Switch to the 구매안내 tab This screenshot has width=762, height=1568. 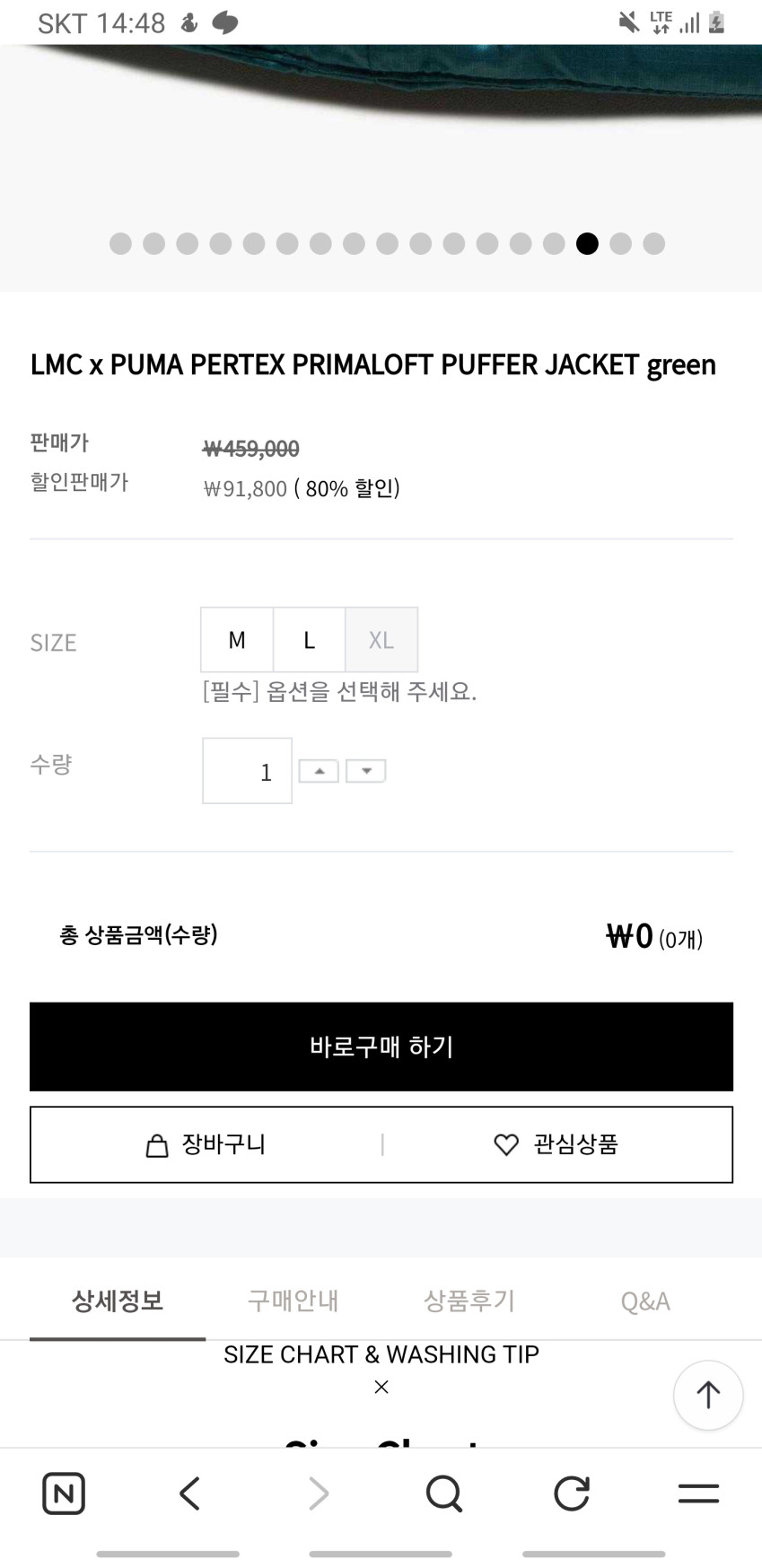click(293, 1301)
